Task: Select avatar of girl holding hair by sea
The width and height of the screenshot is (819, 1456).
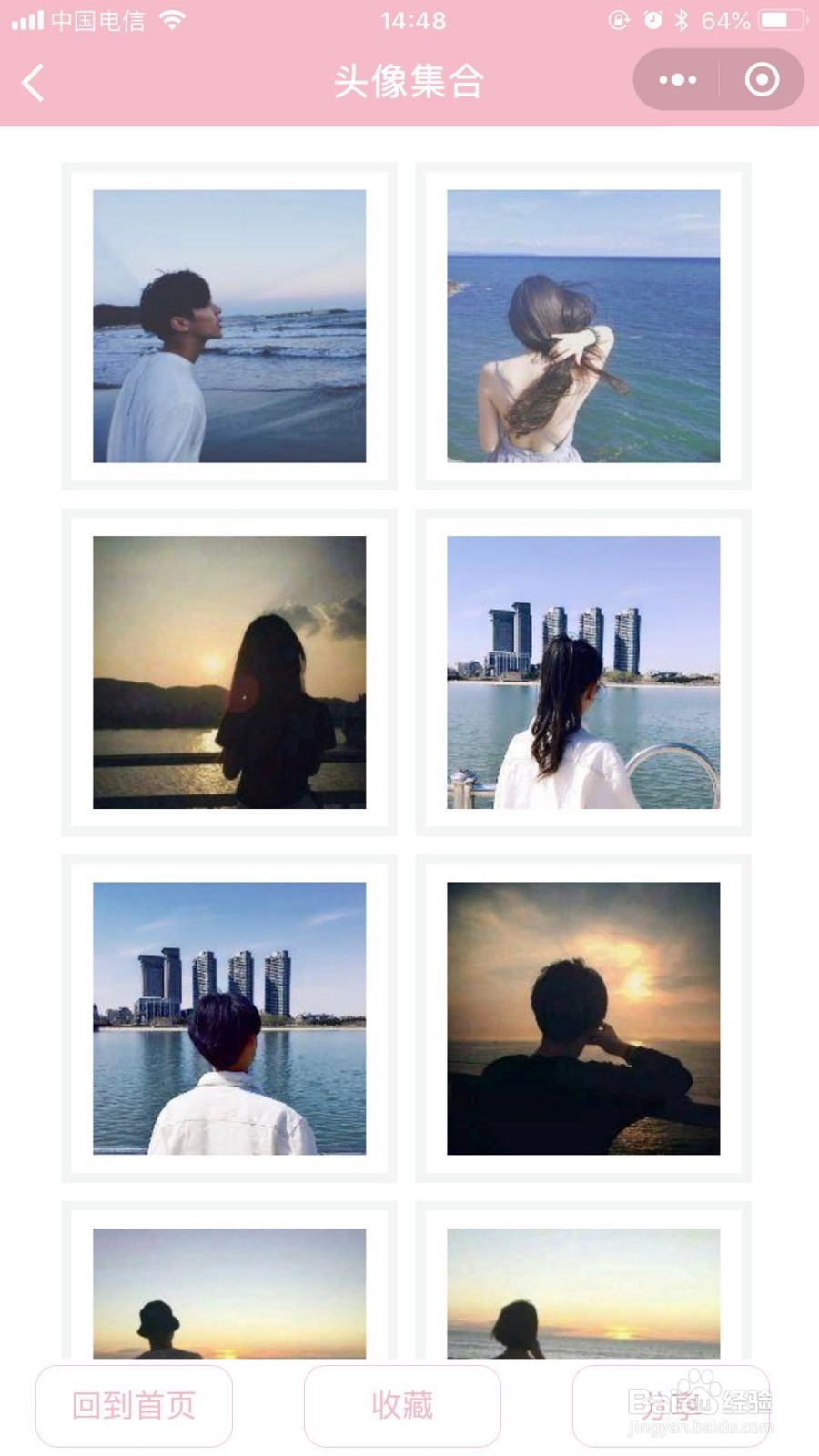Action: [583, 326]
